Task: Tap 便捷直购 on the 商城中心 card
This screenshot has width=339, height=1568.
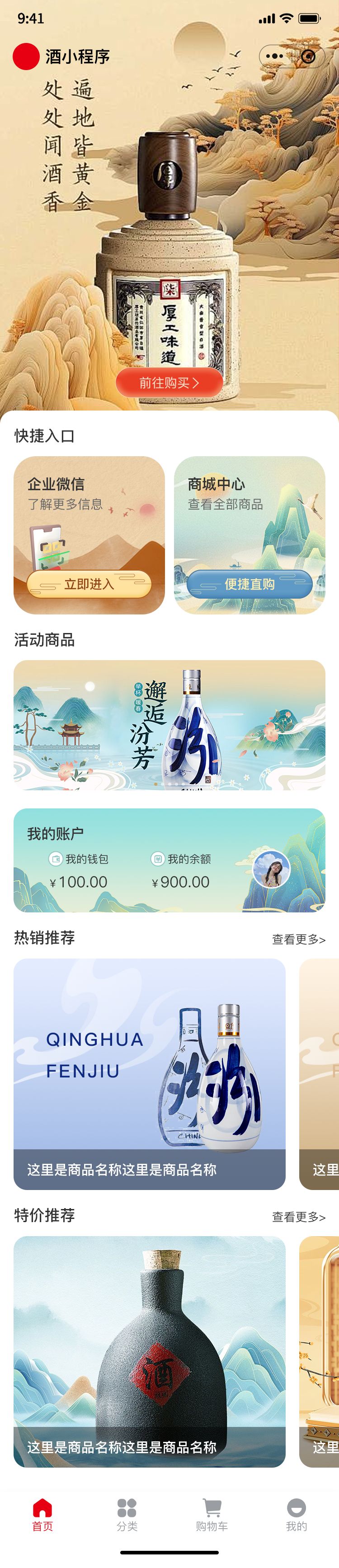Action: click(x=250, y=584)
